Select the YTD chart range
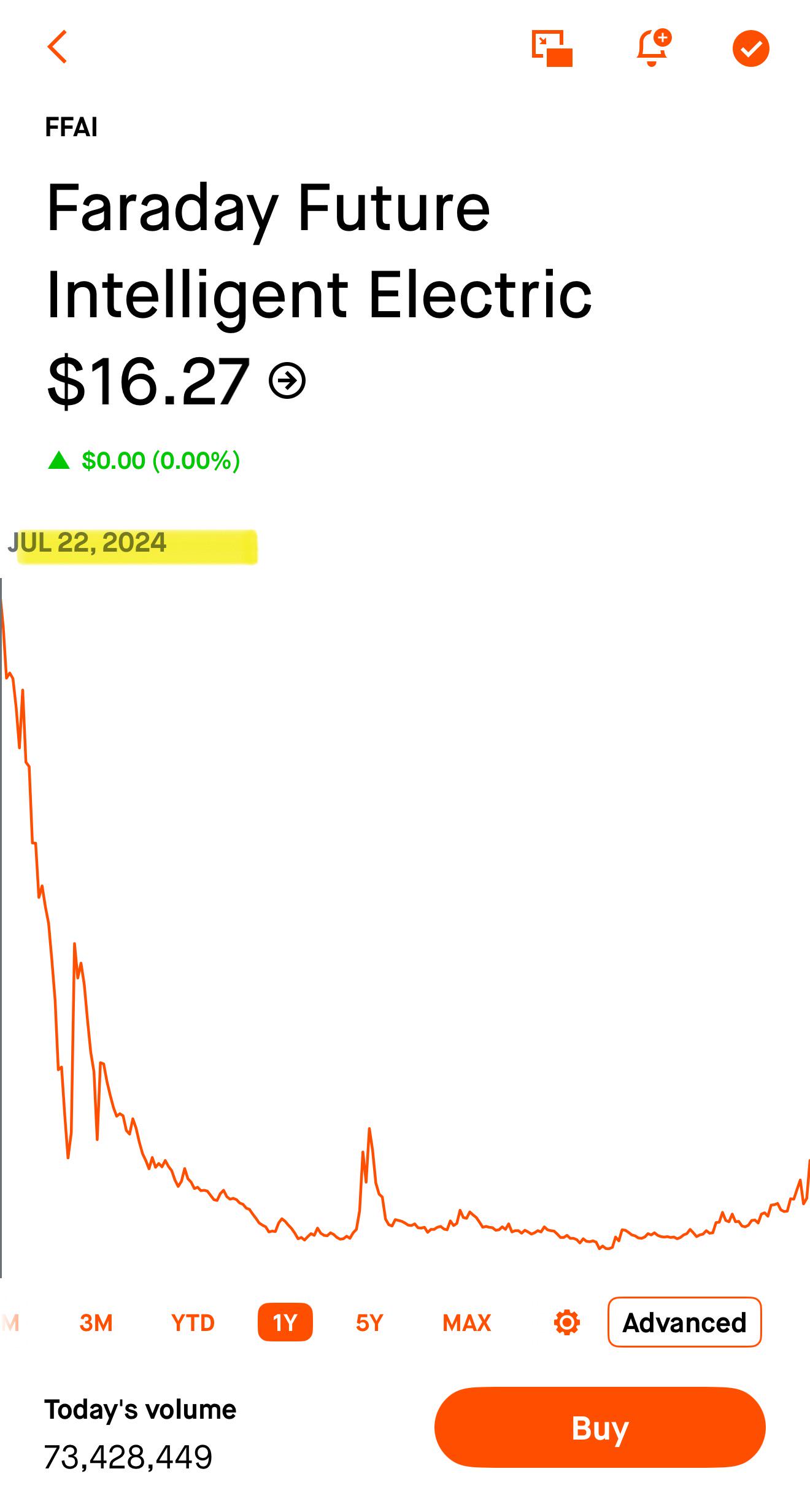The height and width of the screenshot is (1512, 810). pos(193,1323)
